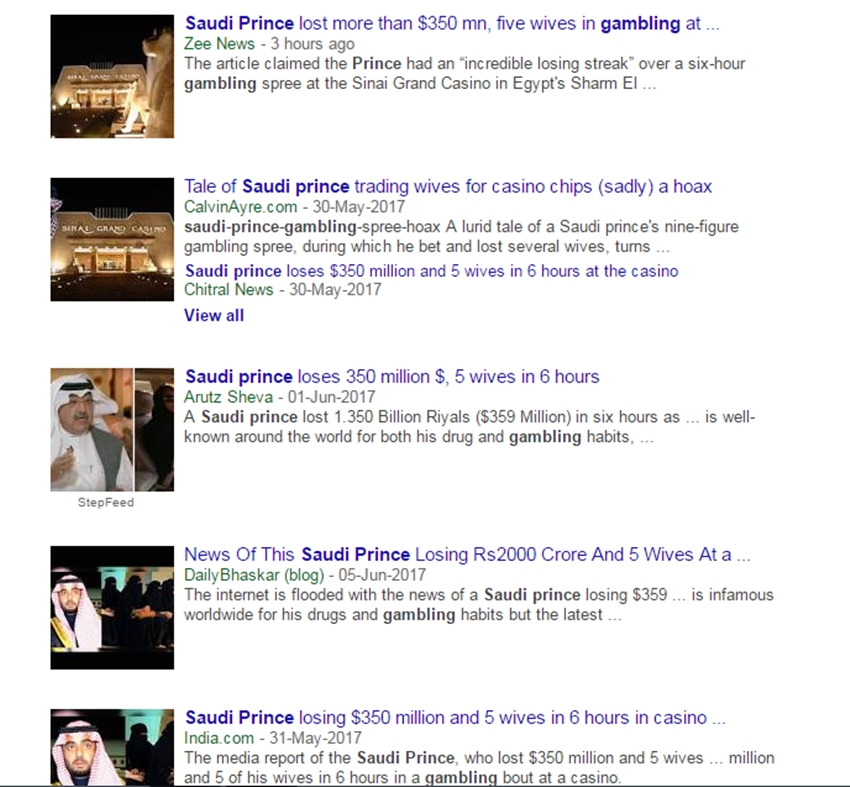This screenshot has width=850, height=787.
Task: Tap the thumbnail beside the CalvinAyre.com result
Action: [112, 239]
